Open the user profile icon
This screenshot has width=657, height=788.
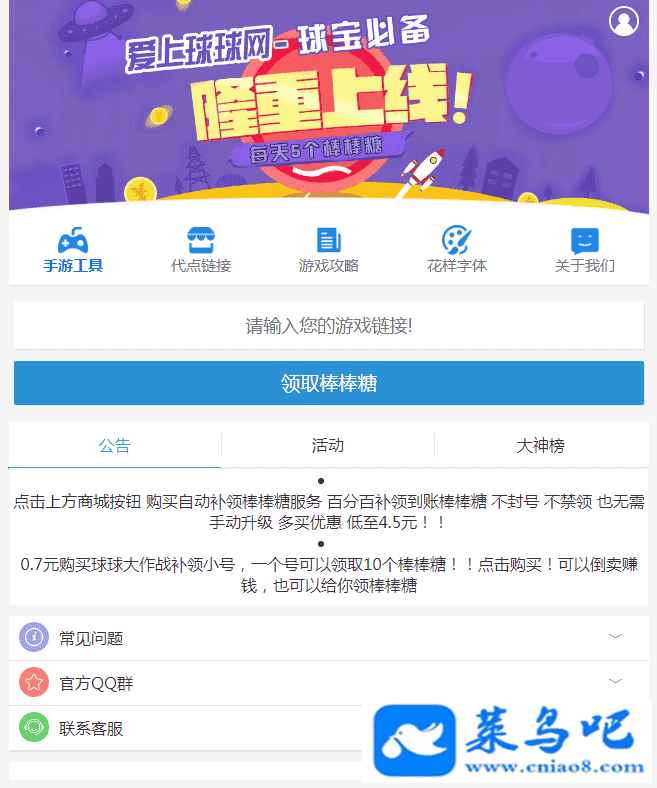pos(624,21)
